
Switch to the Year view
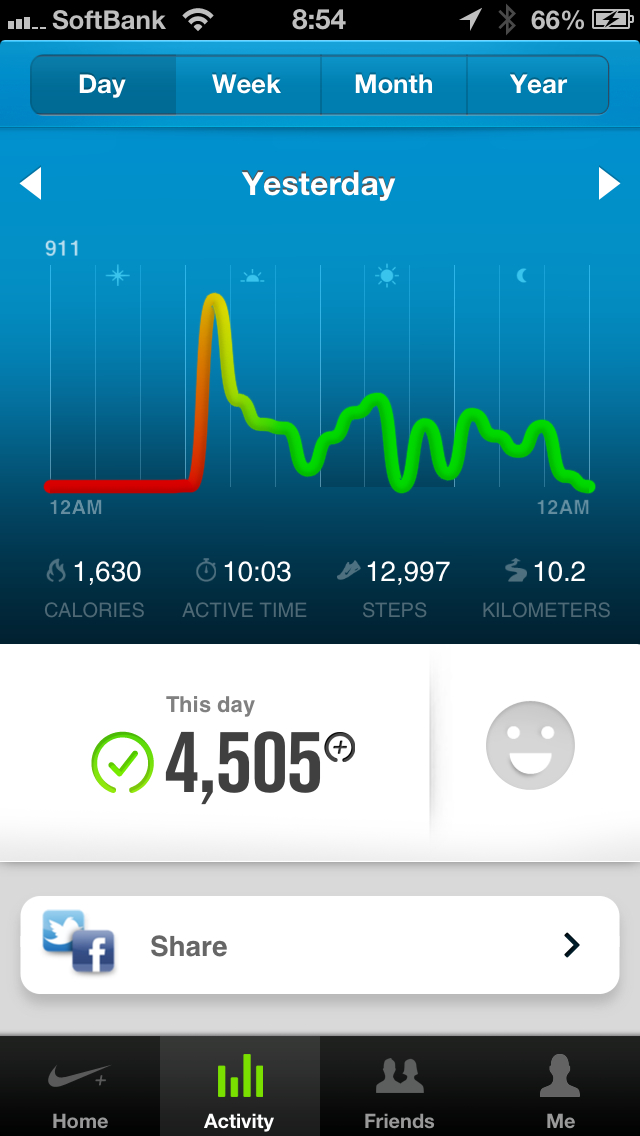(538, 85)
